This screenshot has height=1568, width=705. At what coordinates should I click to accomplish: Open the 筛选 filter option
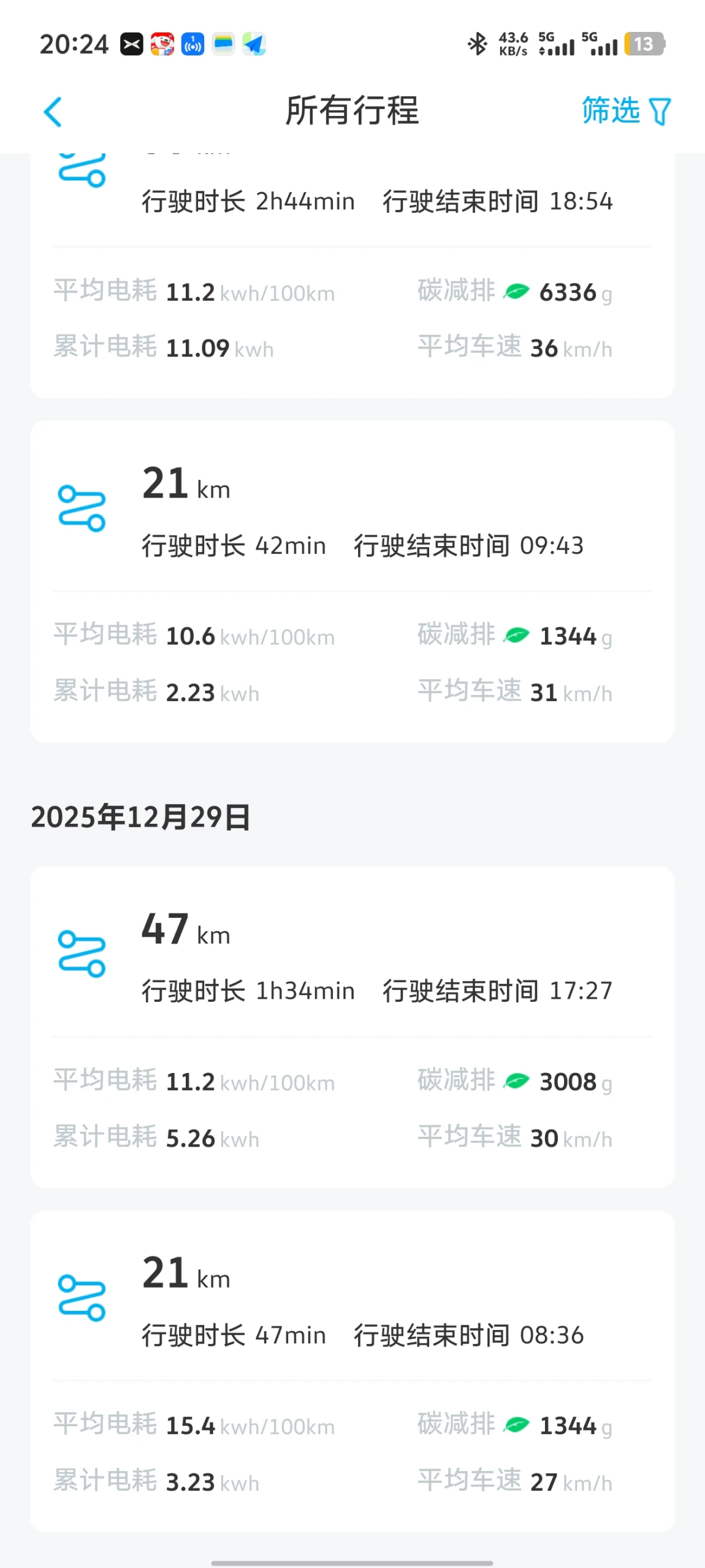coord(626,111)
